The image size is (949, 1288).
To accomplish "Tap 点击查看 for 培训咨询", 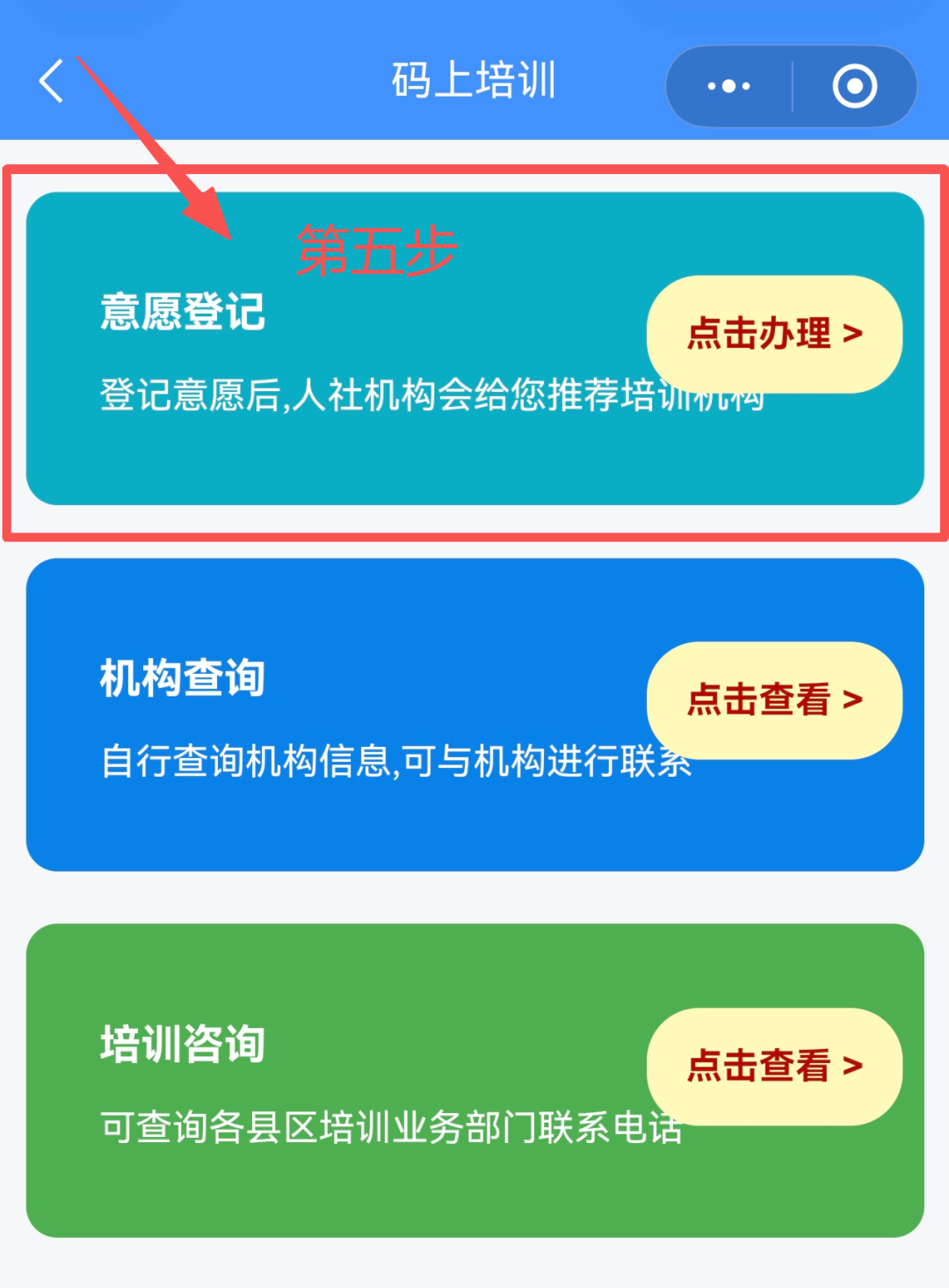I will point(774,1066).
